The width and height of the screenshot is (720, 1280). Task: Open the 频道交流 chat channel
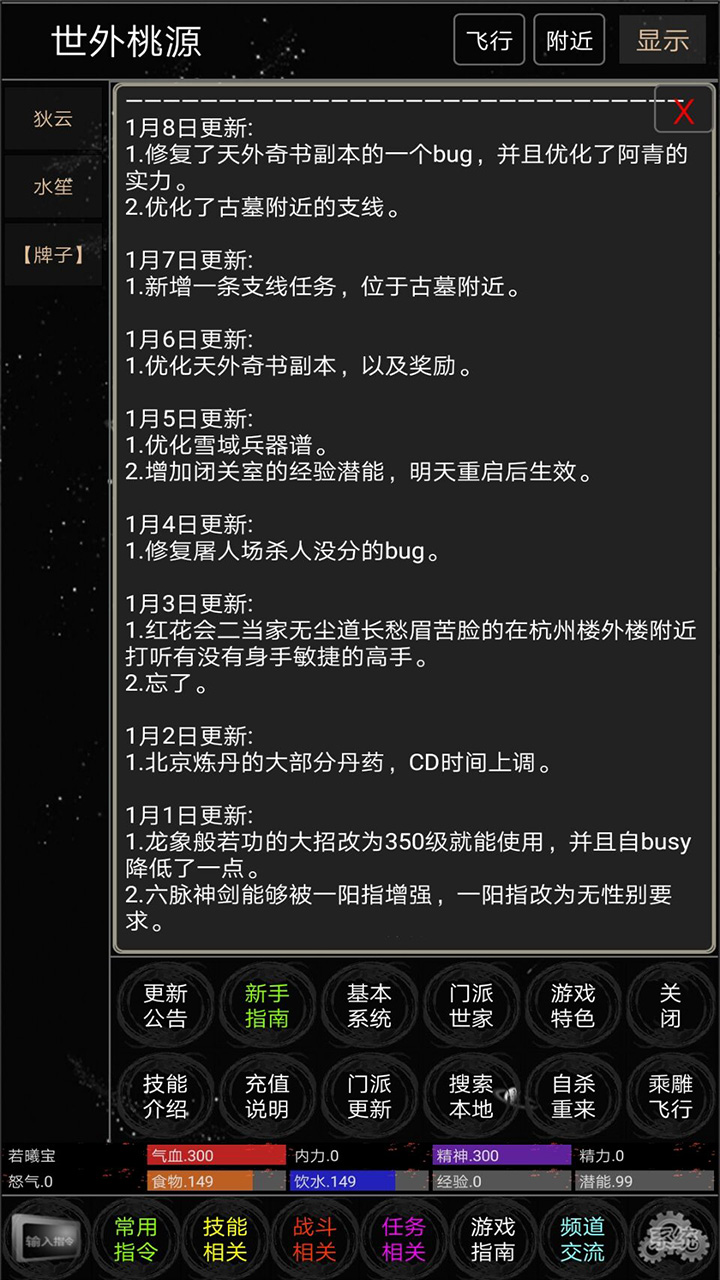click(582, 1239)
